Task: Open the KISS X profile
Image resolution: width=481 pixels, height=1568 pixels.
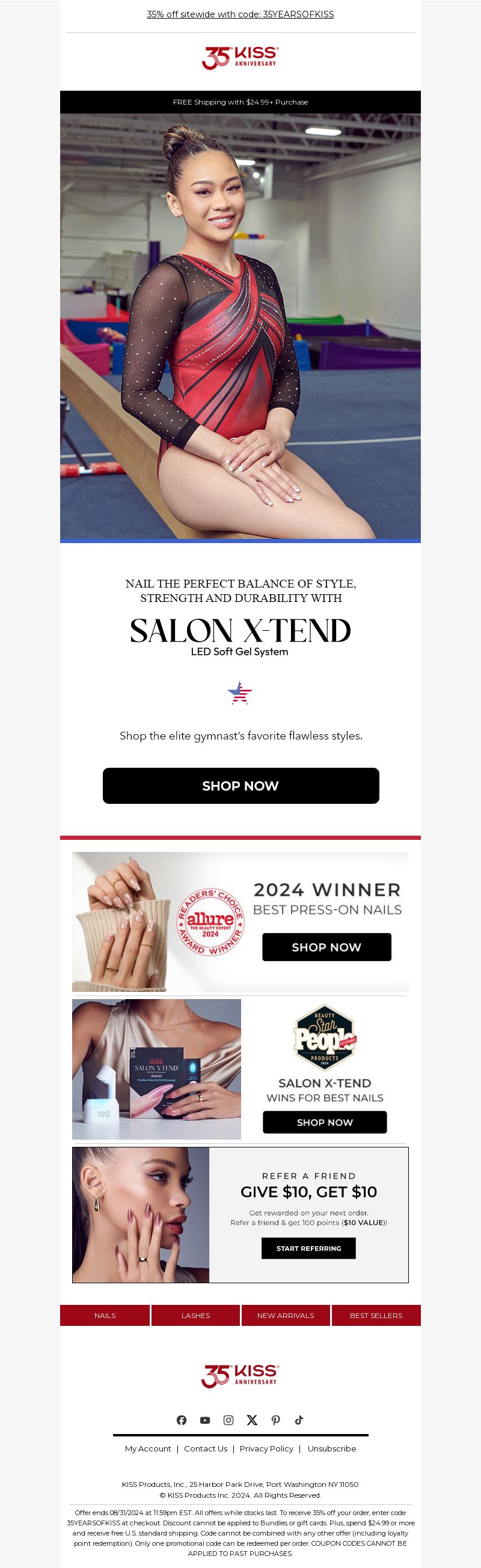Action: click(252, 1420)
